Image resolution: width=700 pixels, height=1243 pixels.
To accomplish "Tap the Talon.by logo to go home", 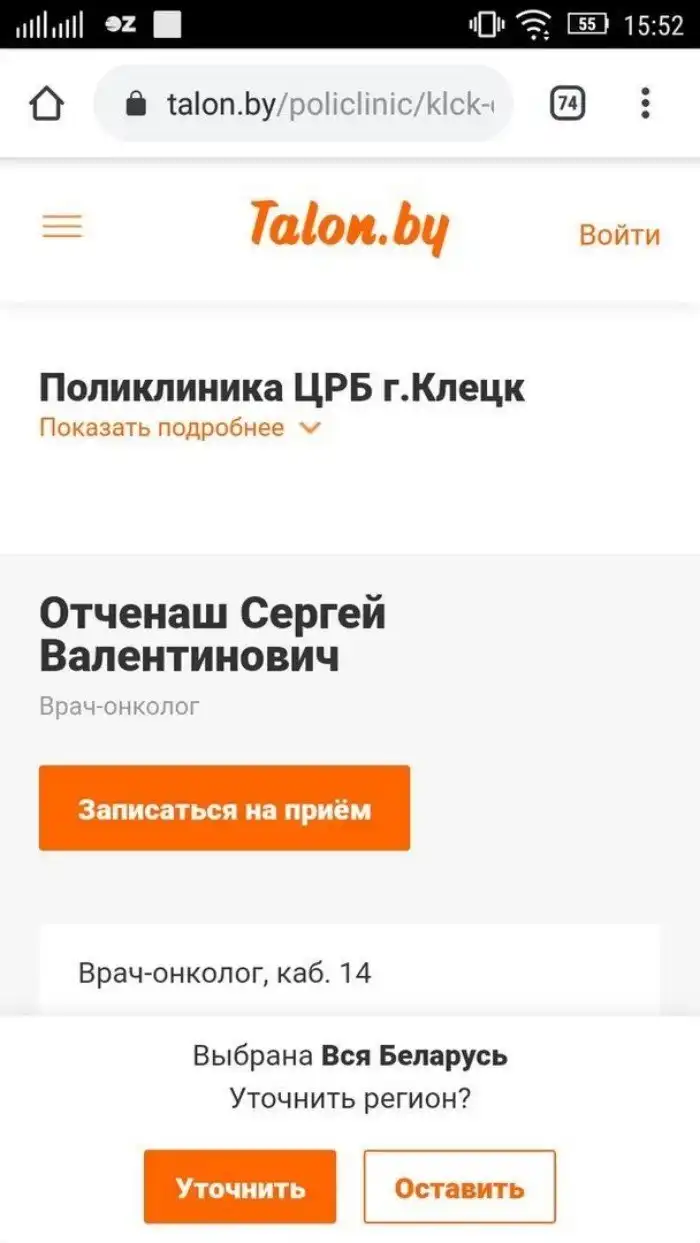I will [349, 227].
